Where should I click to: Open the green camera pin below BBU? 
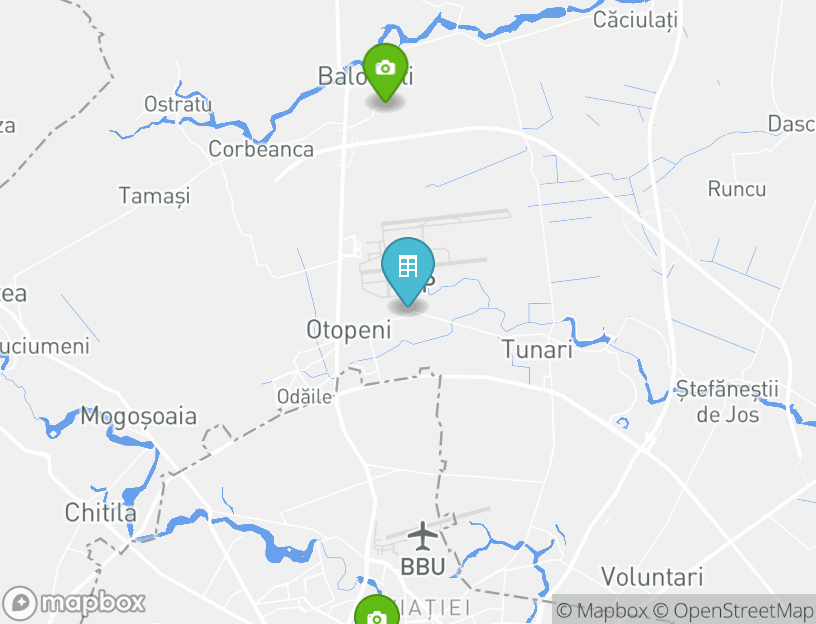coord(376,614)
